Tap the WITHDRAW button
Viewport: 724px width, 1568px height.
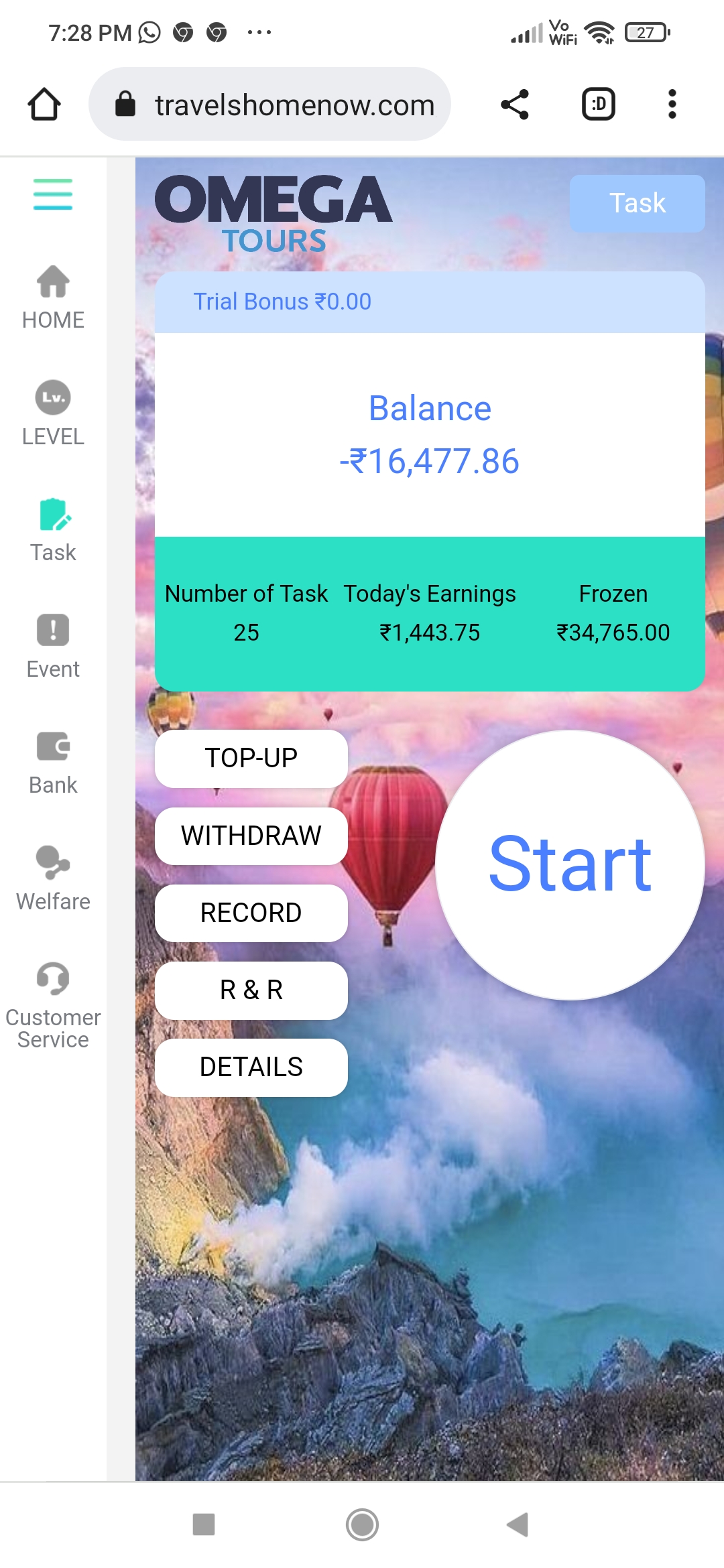point(251,836)
